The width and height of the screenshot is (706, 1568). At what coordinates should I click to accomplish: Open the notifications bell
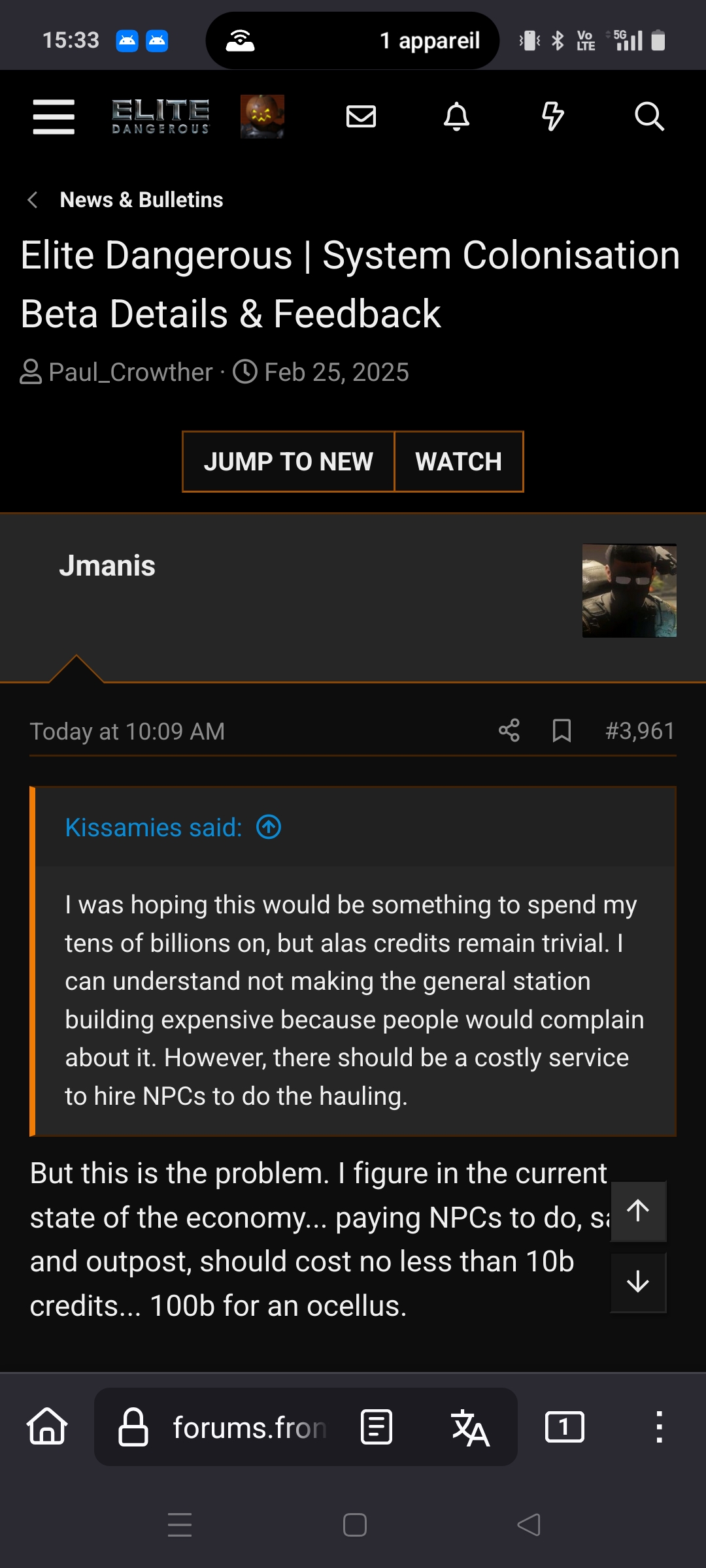(x=456, y=117)
